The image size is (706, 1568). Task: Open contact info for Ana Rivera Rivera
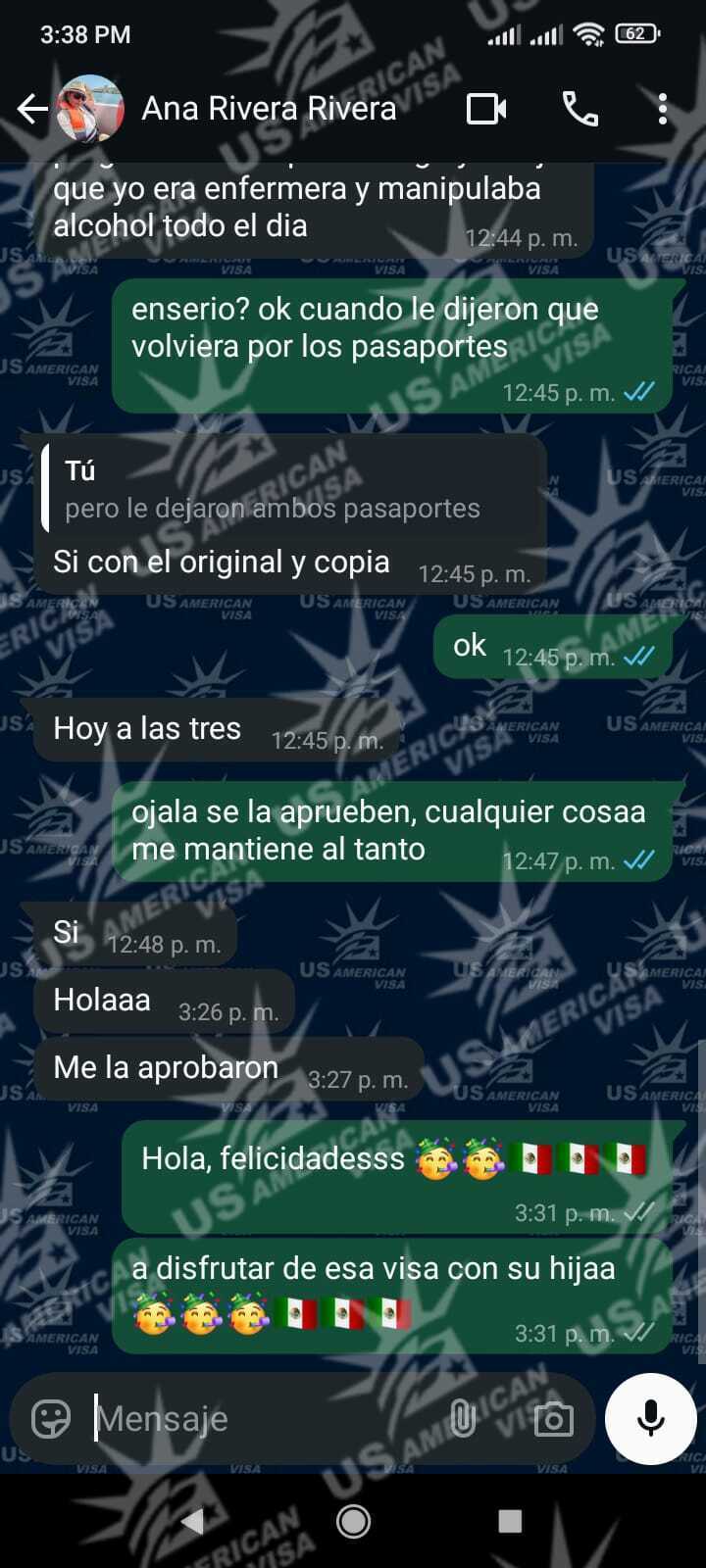[x=269, y=109]
